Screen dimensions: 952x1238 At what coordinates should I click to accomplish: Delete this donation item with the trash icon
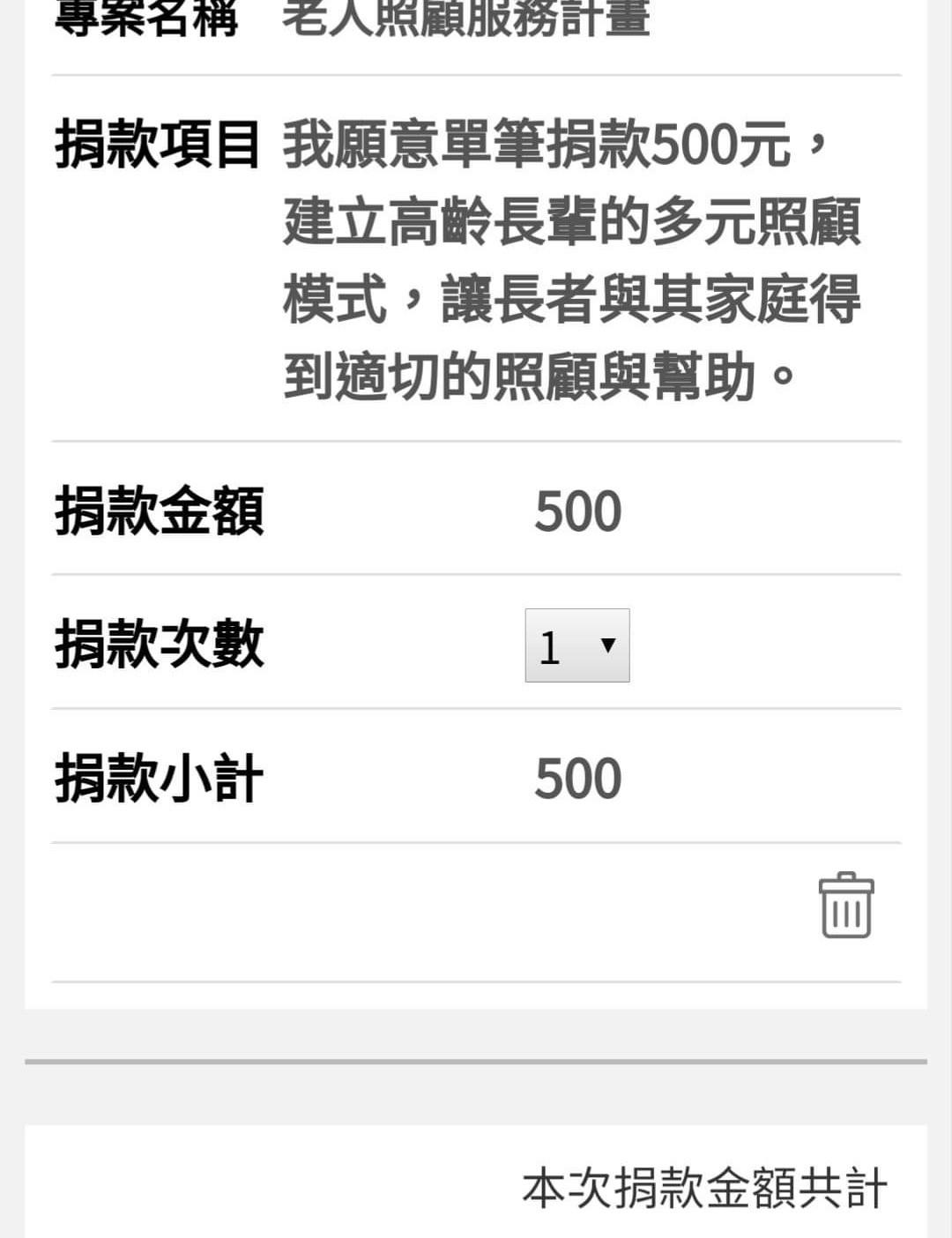tap(845, 906)
